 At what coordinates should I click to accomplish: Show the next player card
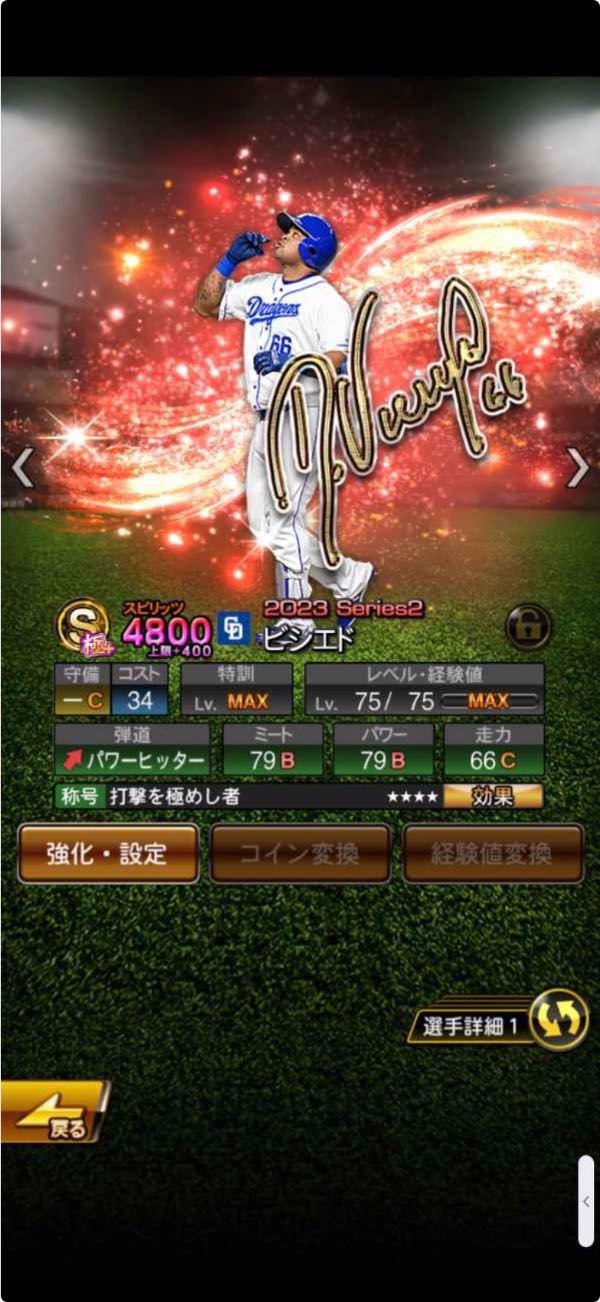tap(578, 467)
